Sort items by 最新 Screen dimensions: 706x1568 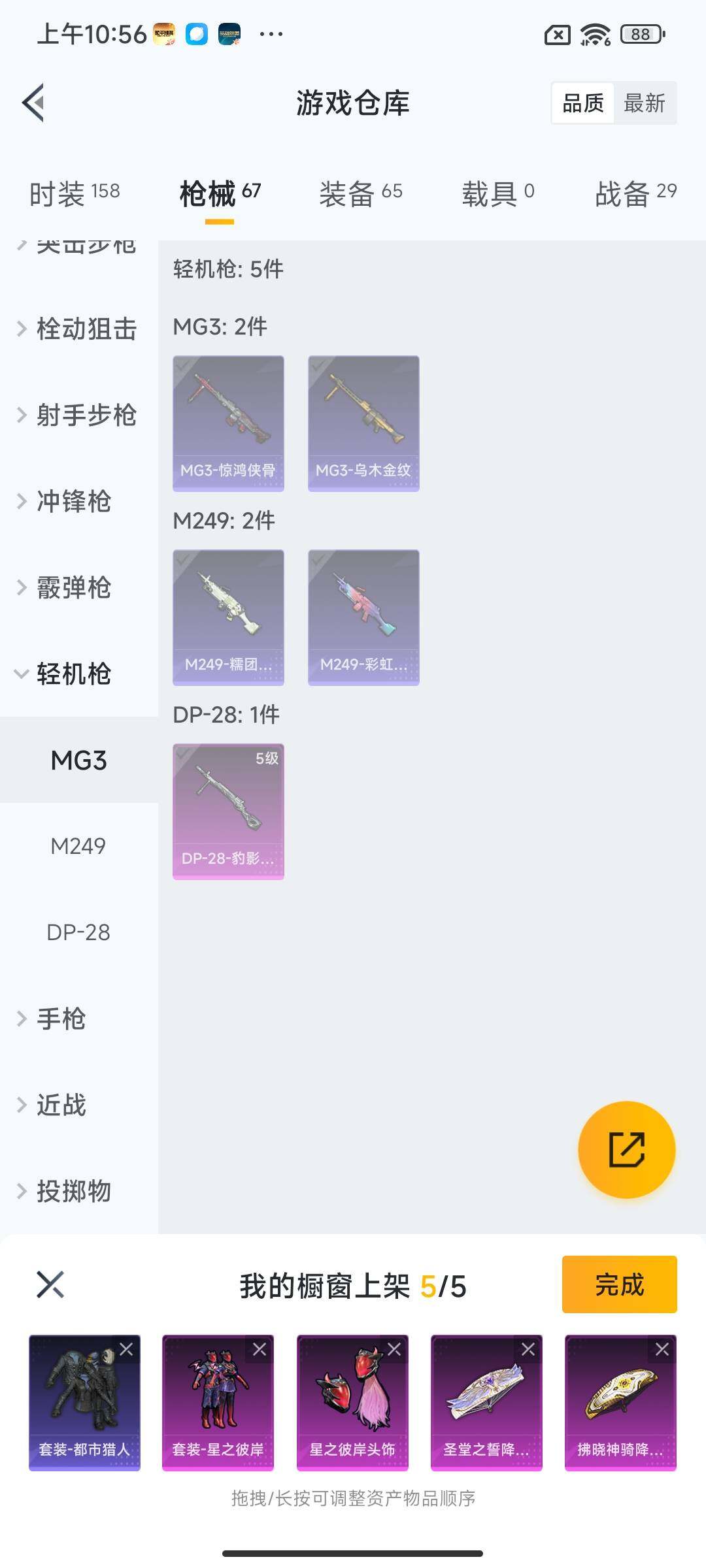click(x=644, y=103)
